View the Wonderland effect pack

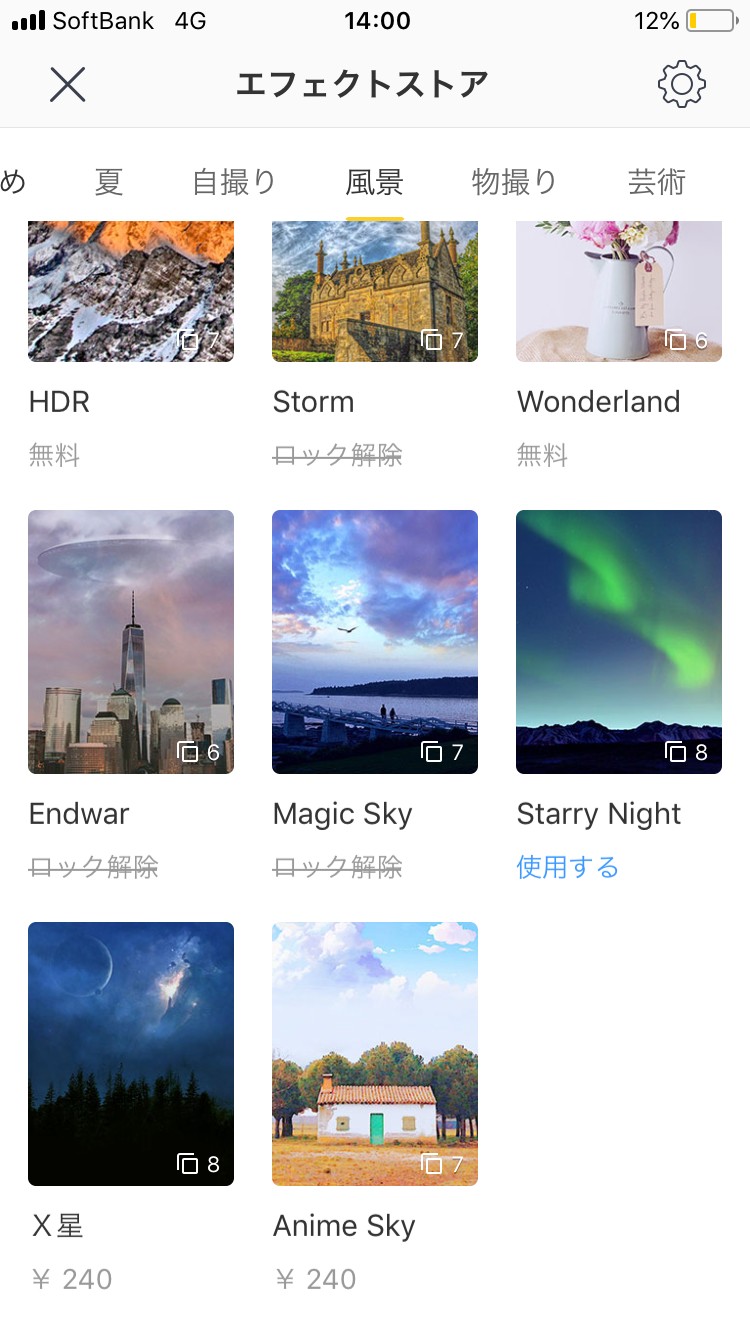coord(619,292)
